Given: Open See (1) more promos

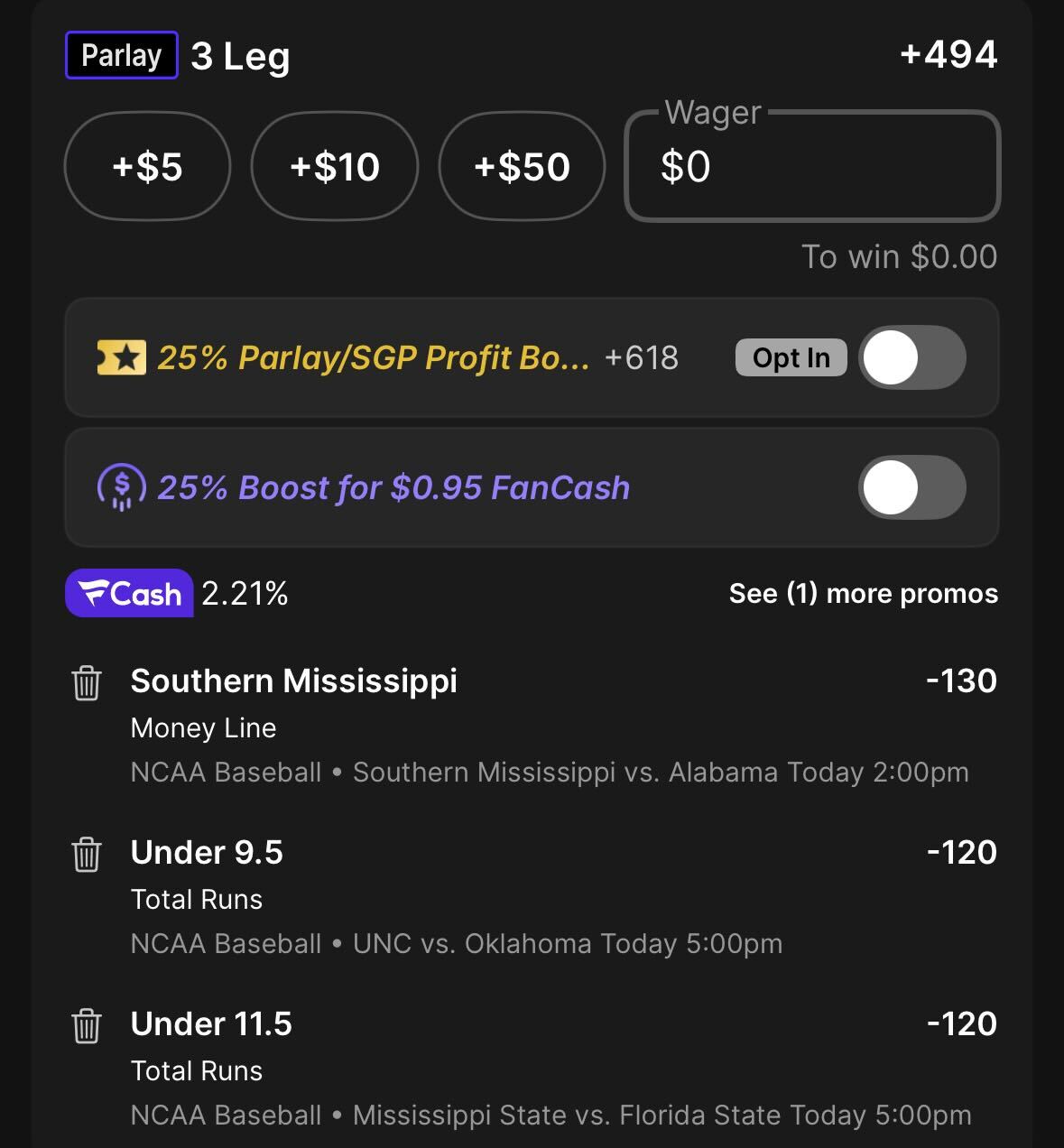Looking at the screenshot, I should [863, 593].
